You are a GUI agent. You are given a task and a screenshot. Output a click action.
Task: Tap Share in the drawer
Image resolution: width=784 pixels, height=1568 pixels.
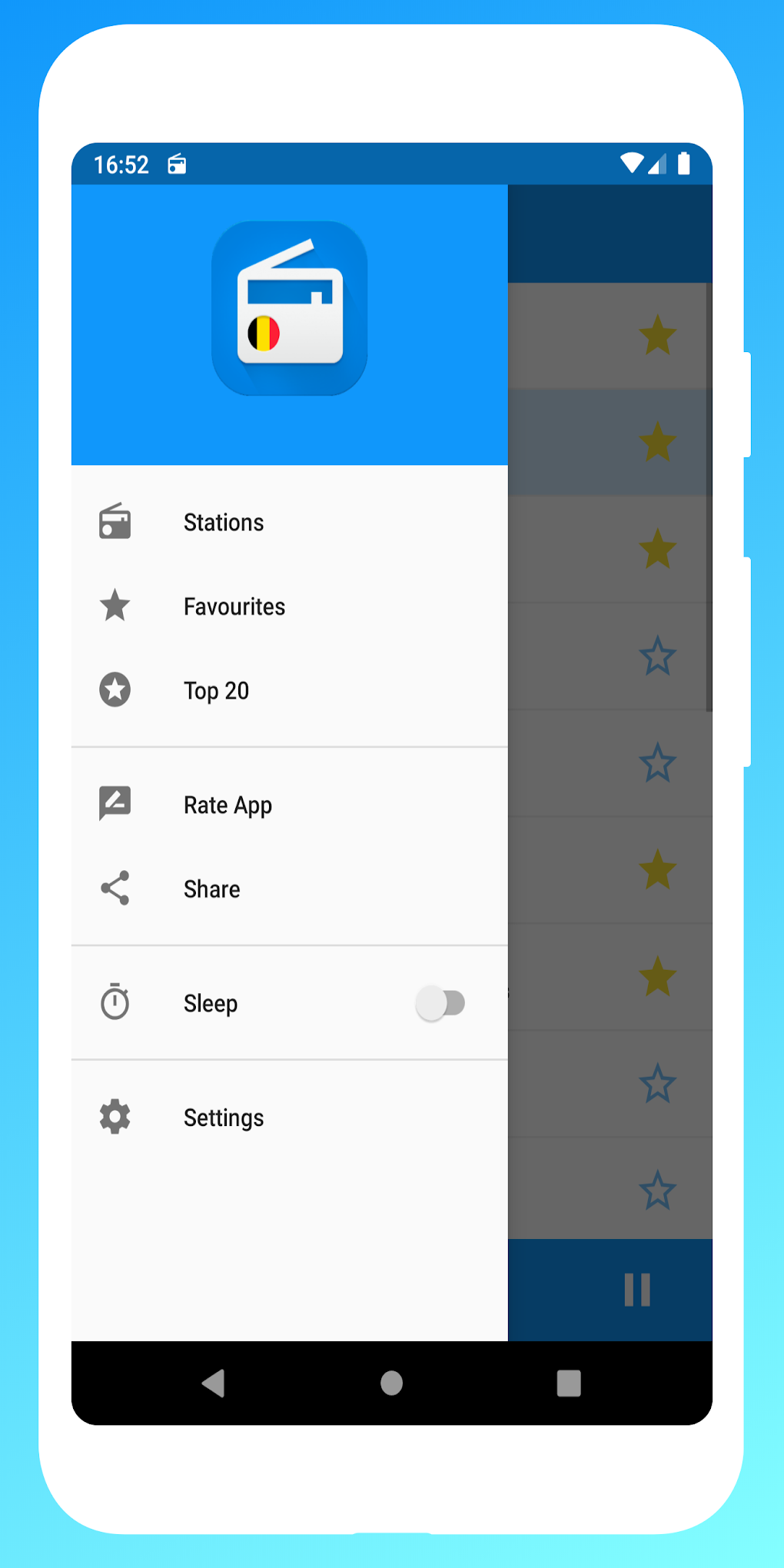click(x=211, y=889)
